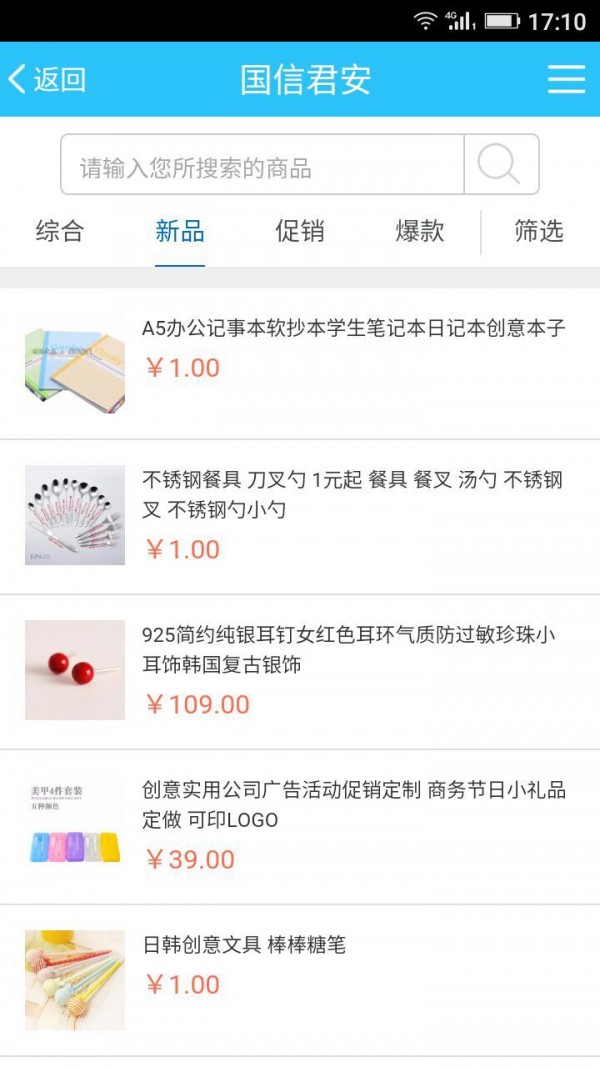600x1067 pixels.
Task: Open the 925简约纯银耳钉 listing
Action: 350,650
